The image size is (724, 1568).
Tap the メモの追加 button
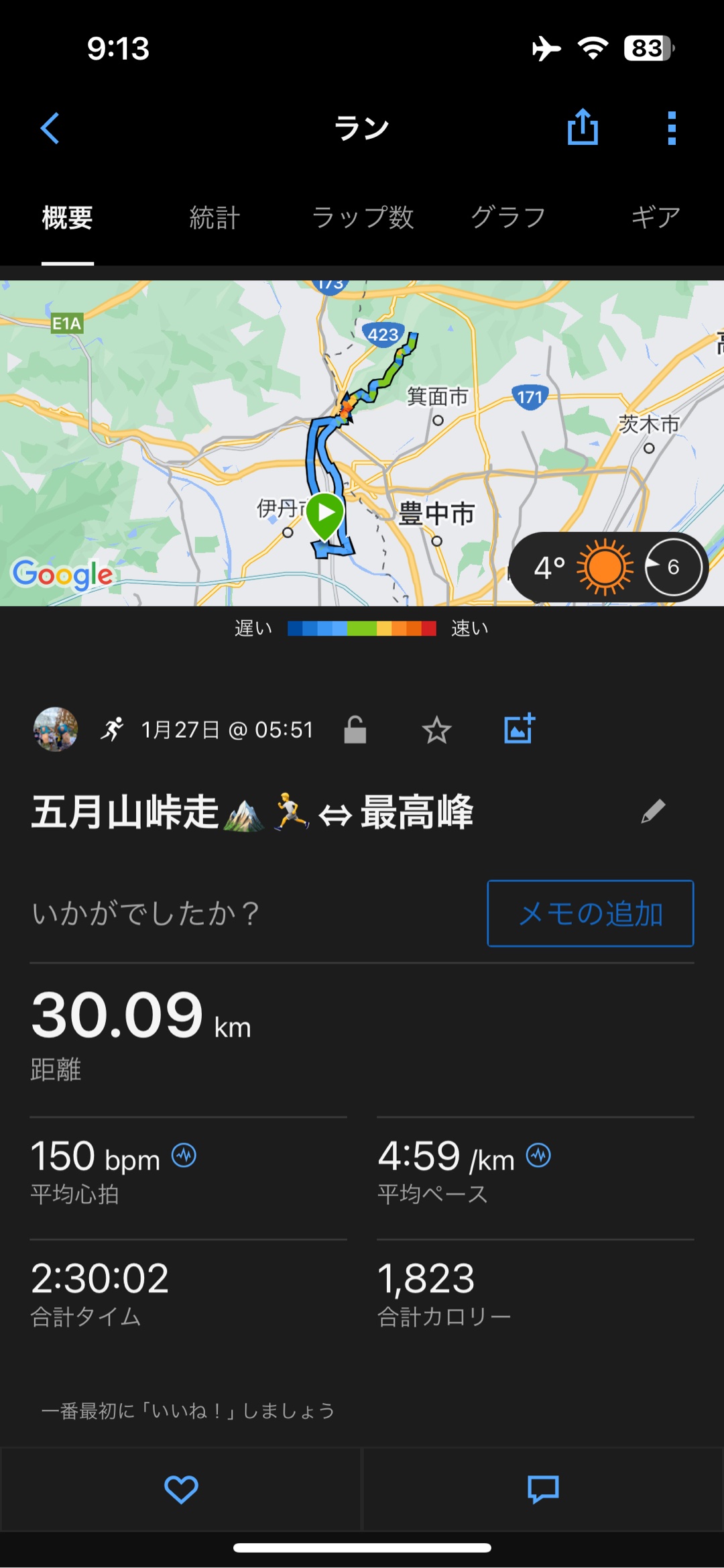pos(590,913)
